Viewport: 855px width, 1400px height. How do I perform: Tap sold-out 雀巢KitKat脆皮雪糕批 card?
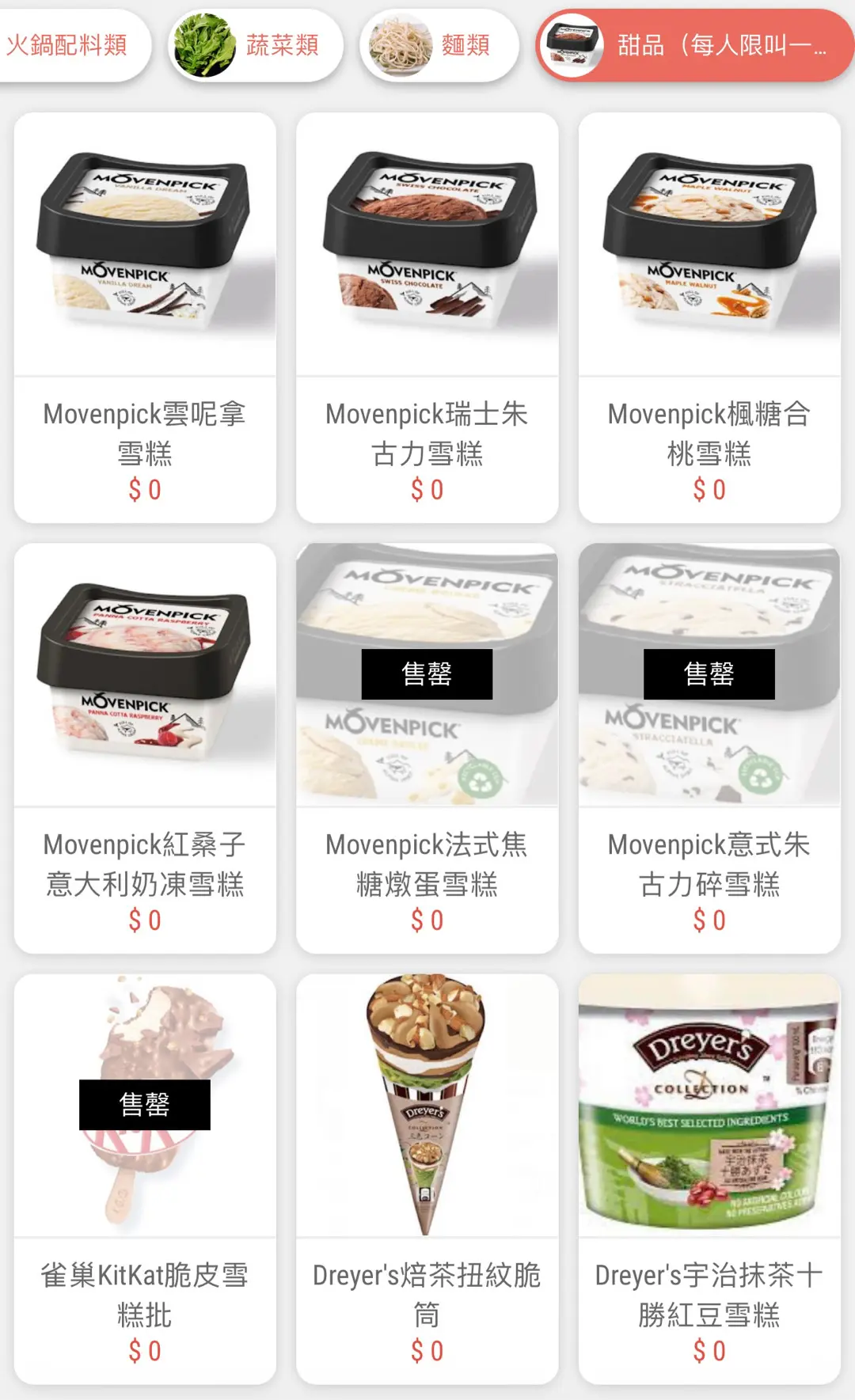pyautogui.click(x=145, y=1178)
